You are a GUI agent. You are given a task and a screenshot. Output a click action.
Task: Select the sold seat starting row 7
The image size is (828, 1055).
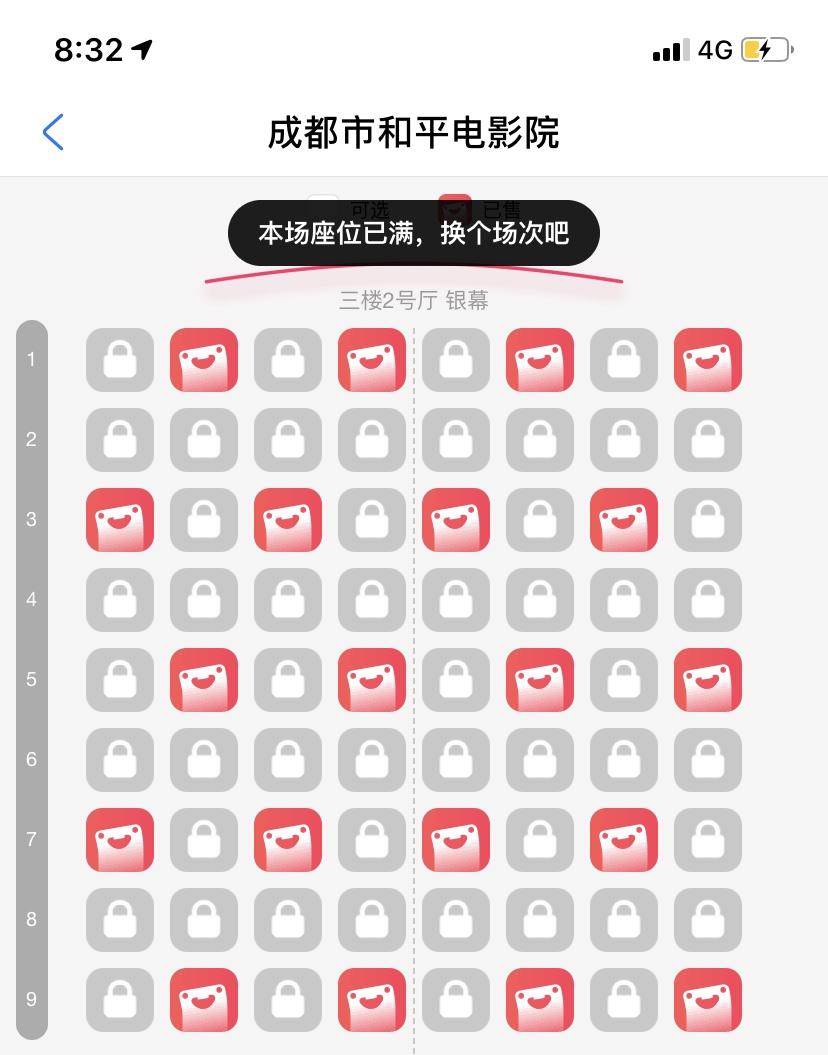pos(119,840)
